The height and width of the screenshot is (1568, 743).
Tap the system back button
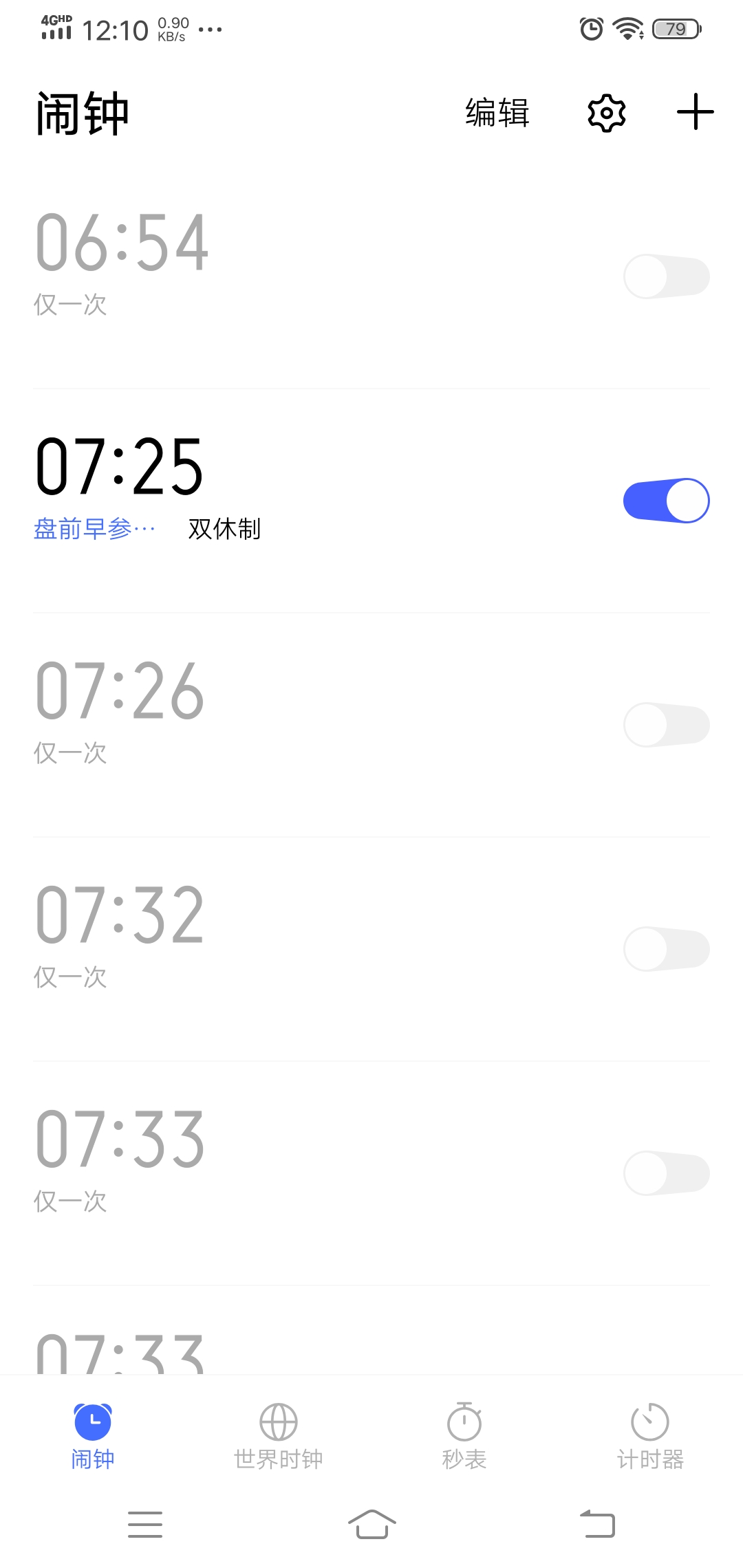pos(597,1524)
